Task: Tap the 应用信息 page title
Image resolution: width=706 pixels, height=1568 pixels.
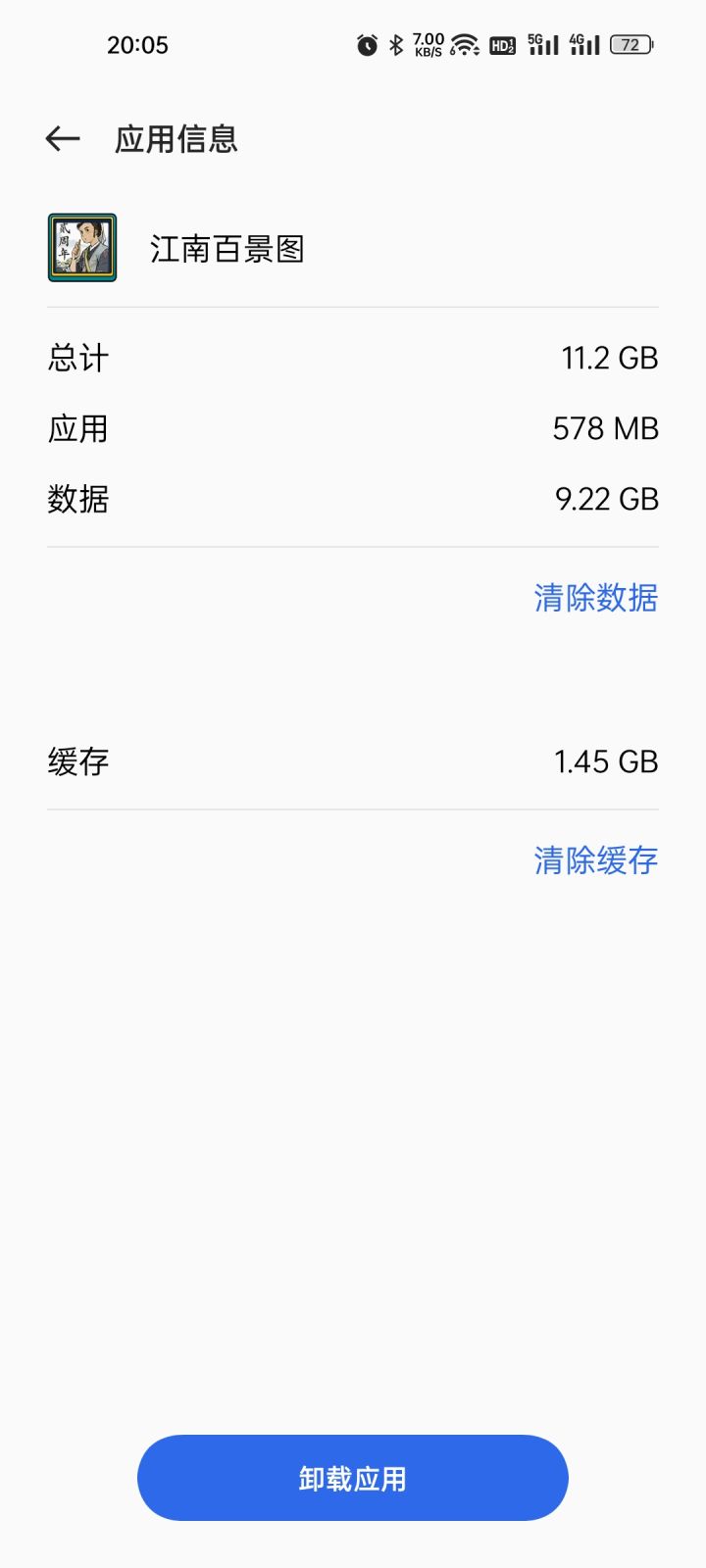Action: coord(176,138)
